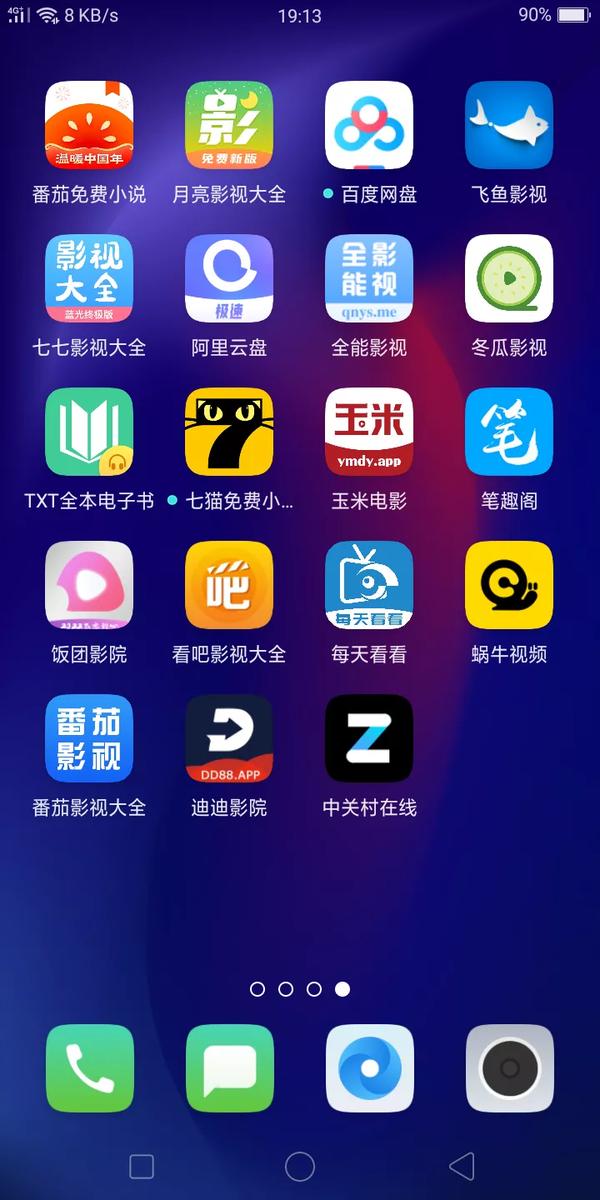Launch 看吧影视大全
The height and width of the screenshot is (1200, 600).
229,585
